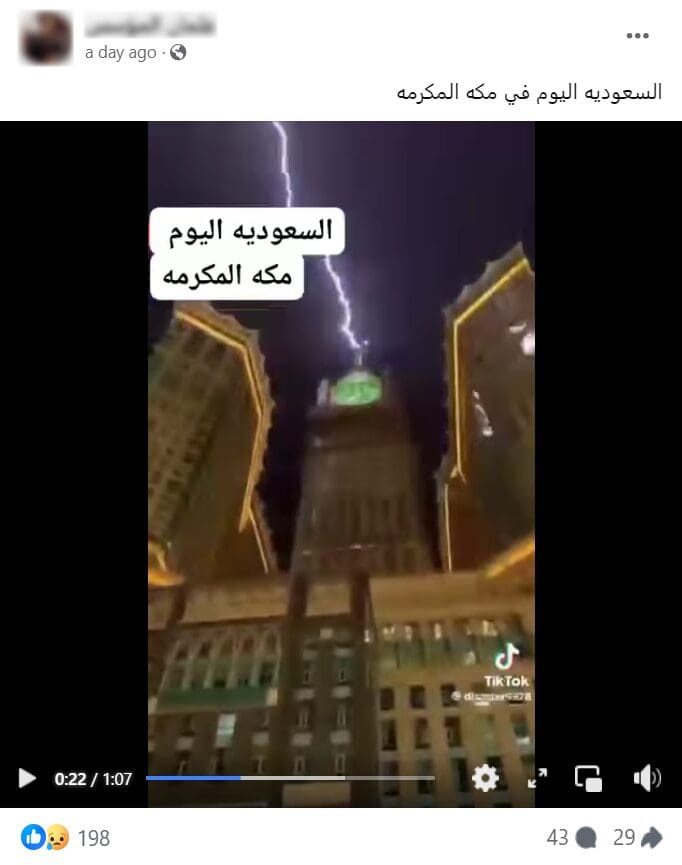Open the poster's profile picture
The image size is (682, 865).
[x=47, y=38]
